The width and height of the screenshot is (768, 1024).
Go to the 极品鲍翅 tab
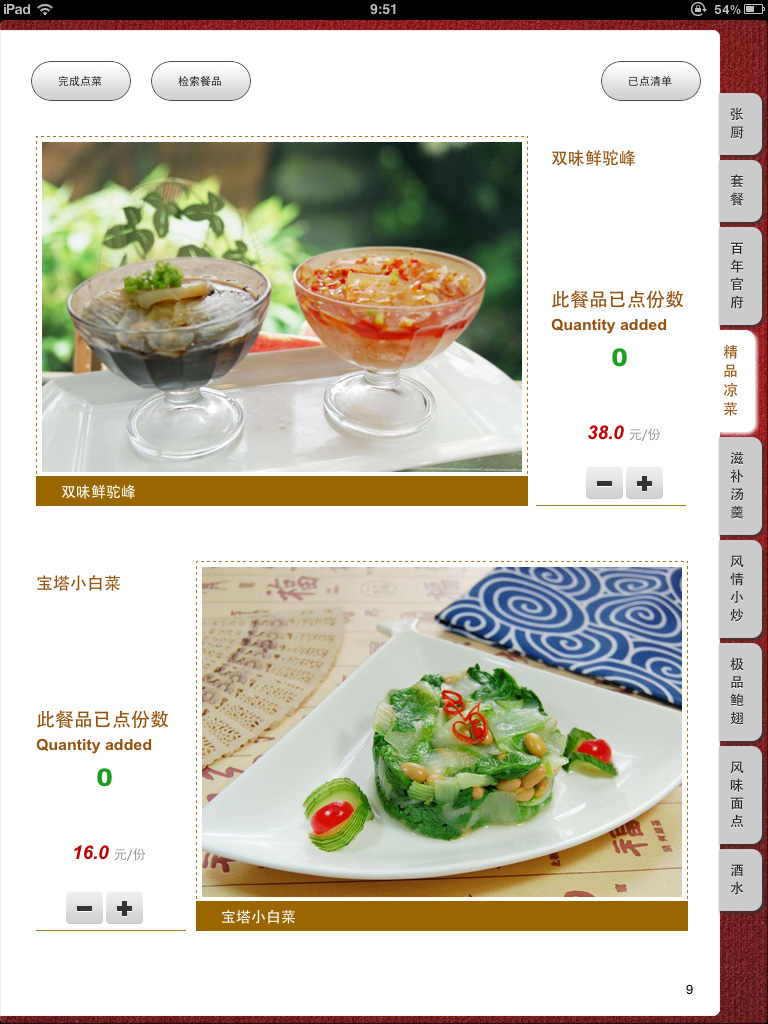coord(738,691)
